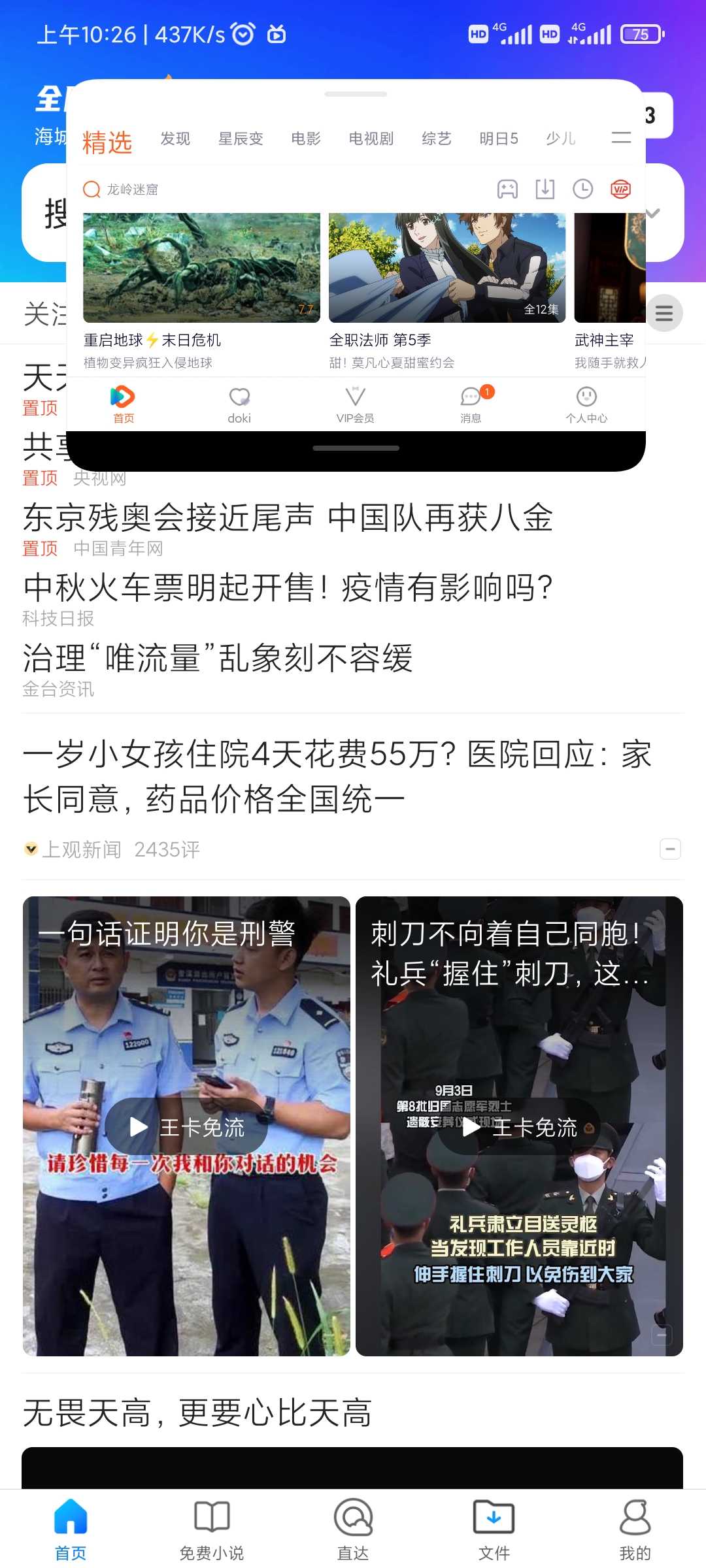
Task: Open the downloads icon
Action: coord(545,189)
